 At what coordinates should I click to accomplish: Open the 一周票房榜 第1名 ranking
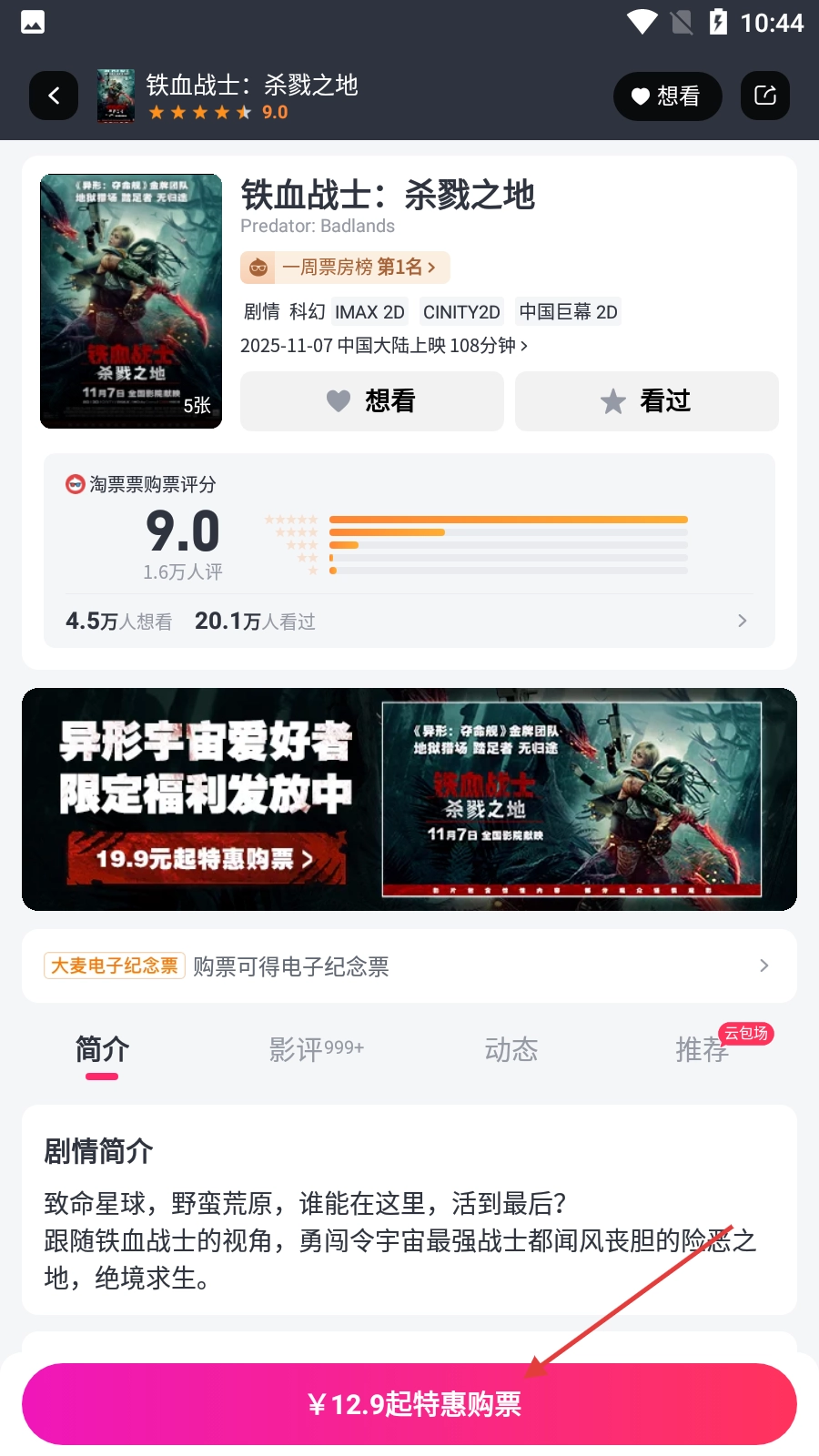(346, 268)
